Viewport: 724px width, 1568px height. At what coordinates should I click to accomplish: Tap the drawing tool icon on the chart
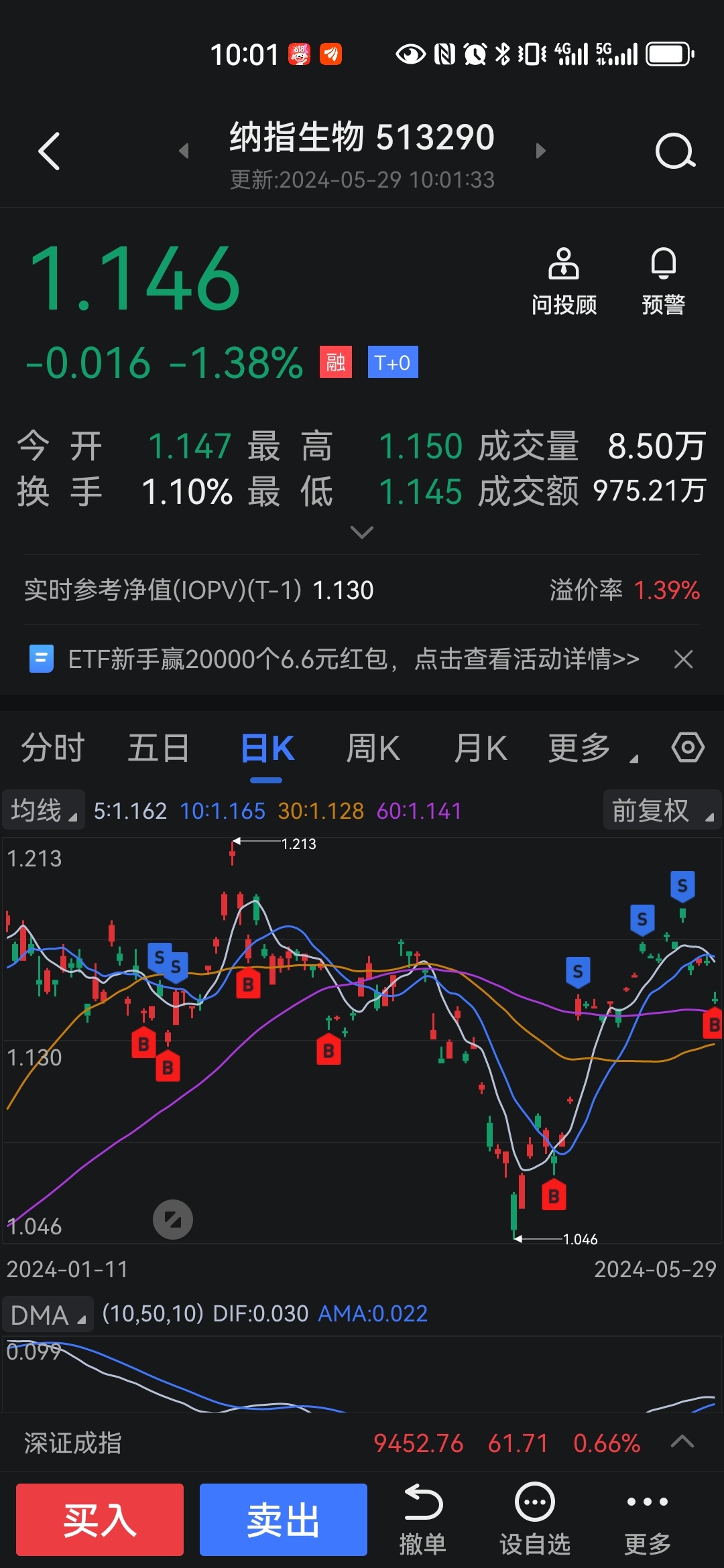coord(173,1219)
